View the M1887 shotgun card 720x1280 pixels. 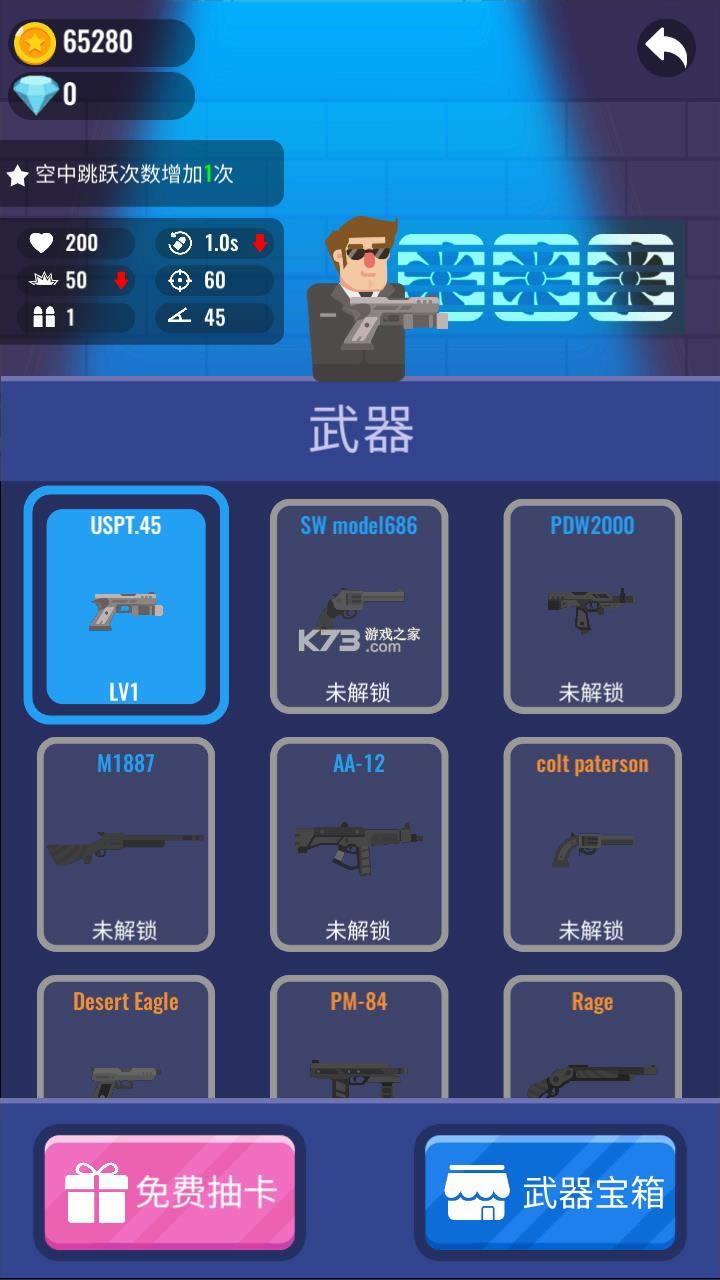(x=126, y=844)
